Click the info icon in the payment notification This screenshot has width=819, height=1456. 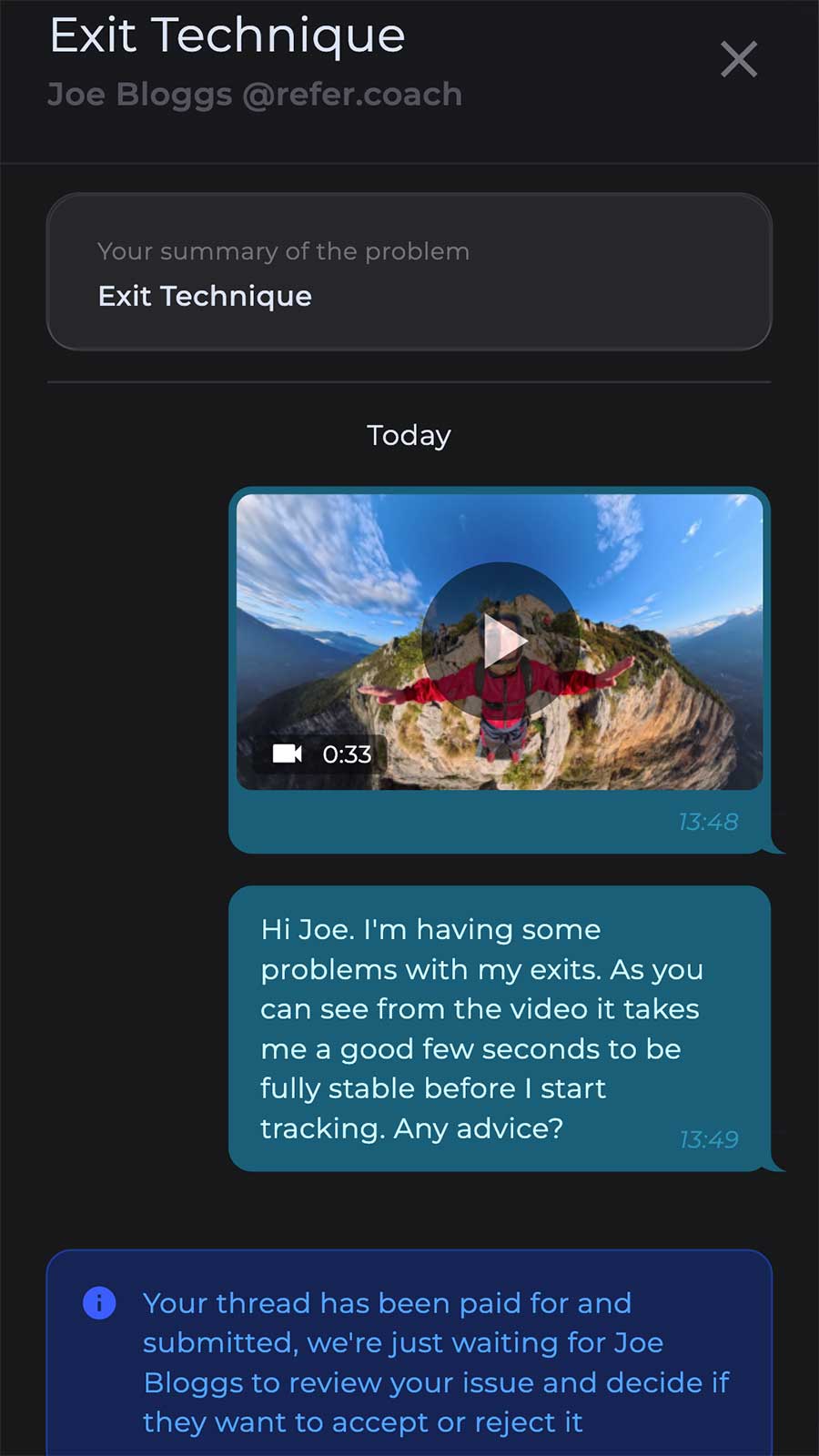[x=97, y=1303]
